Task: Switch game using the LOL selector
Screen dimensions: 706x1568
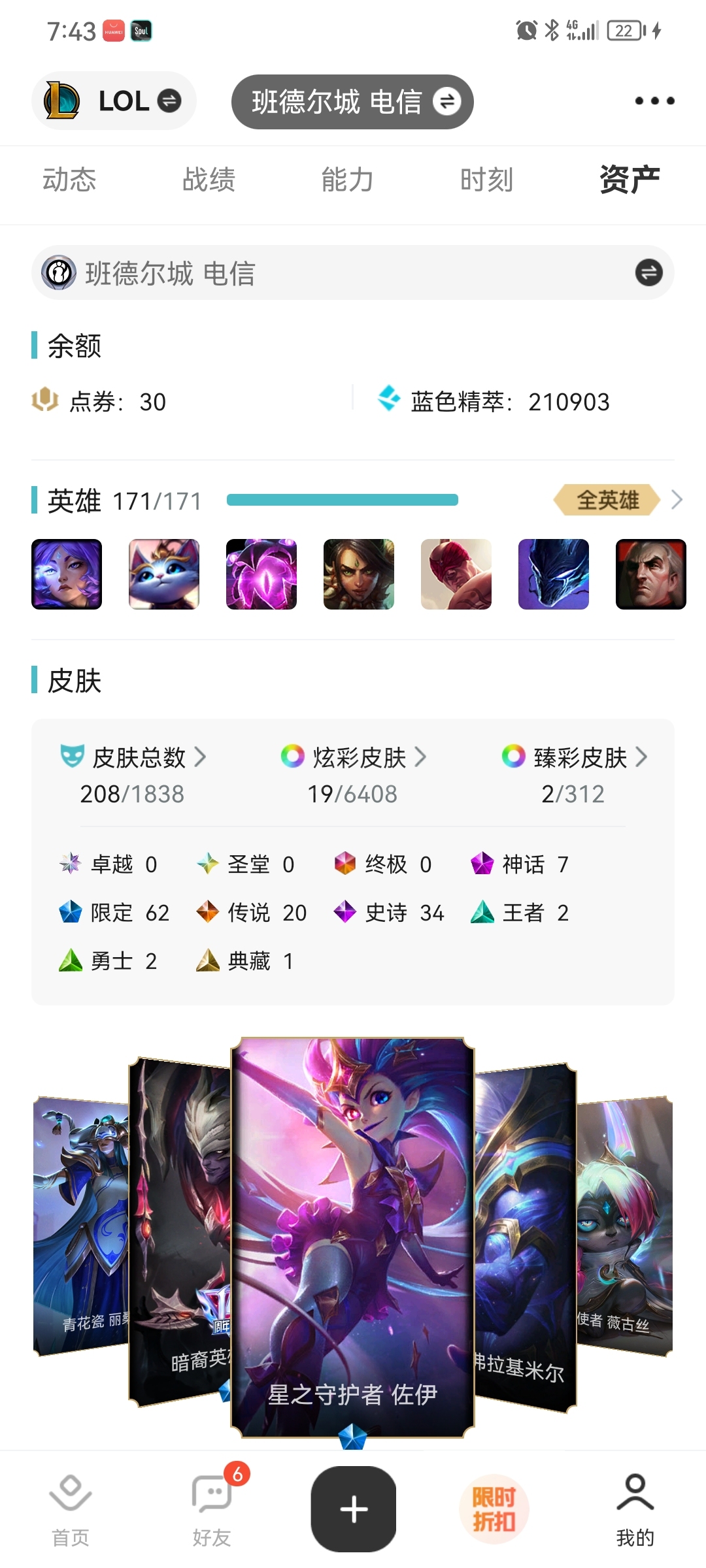Action: click(114, 101)
